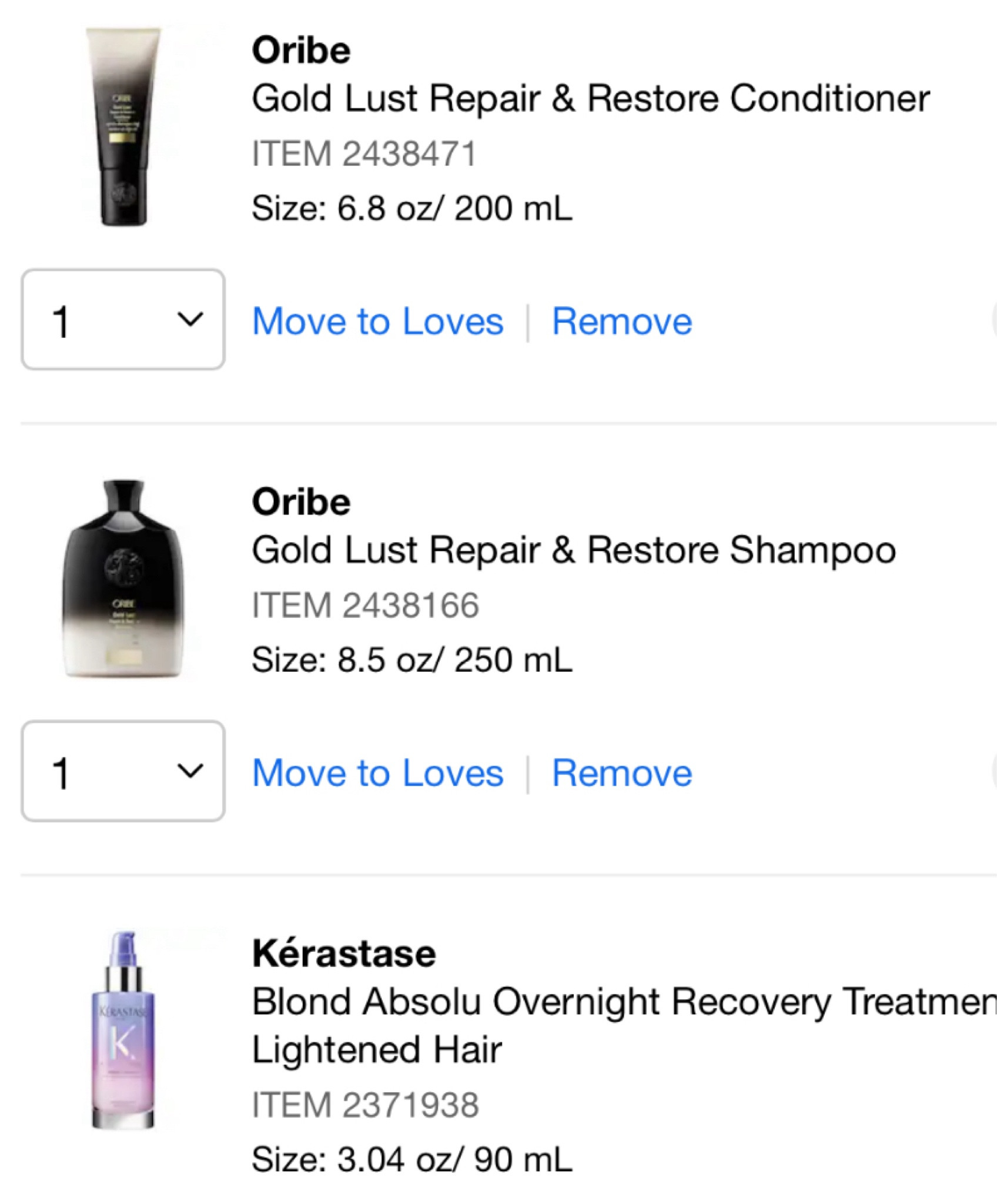Select item number 2438471
This screenshot has width=997, height=1204.
click(364, 152)
